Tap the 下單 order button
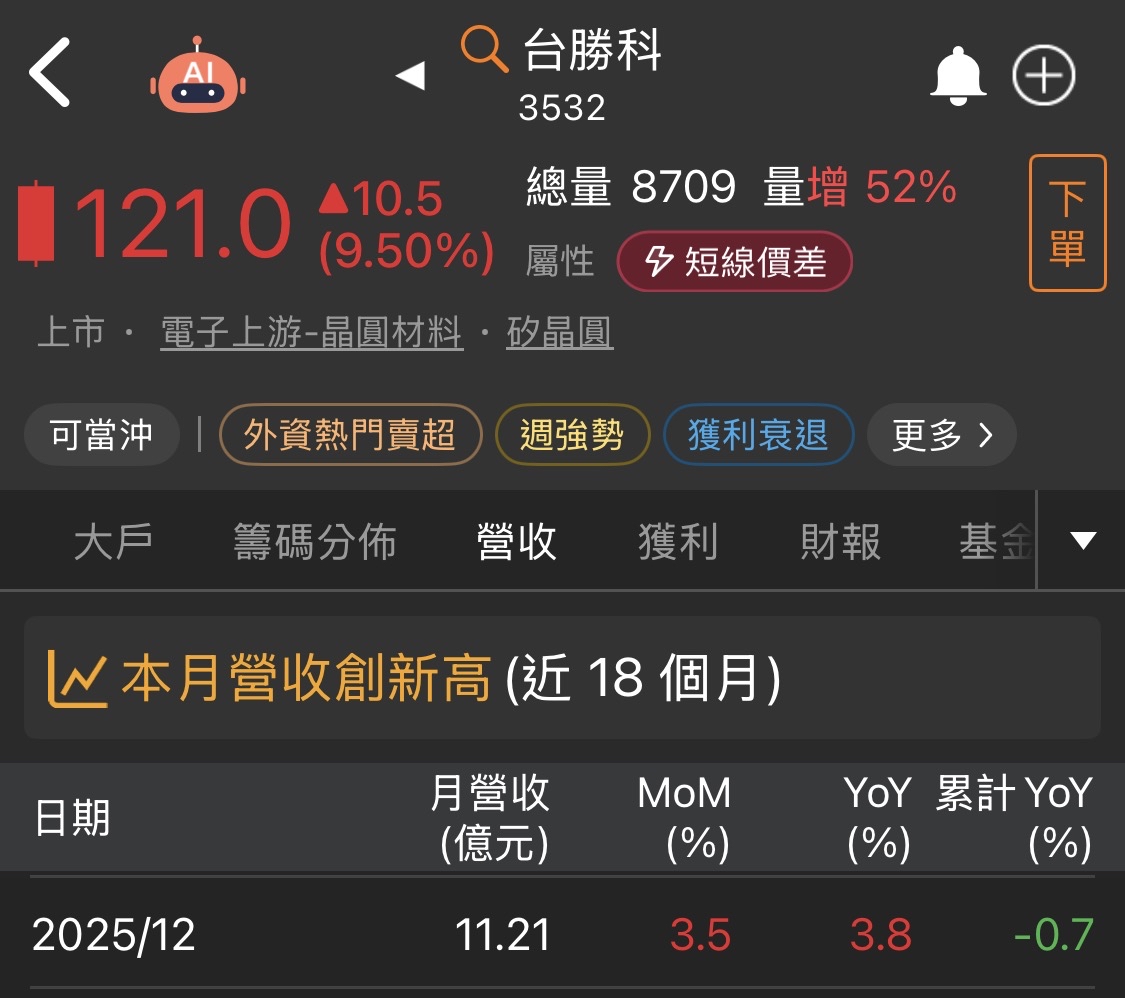Viewport: 1125px width, 998px height. (1067, 223)
